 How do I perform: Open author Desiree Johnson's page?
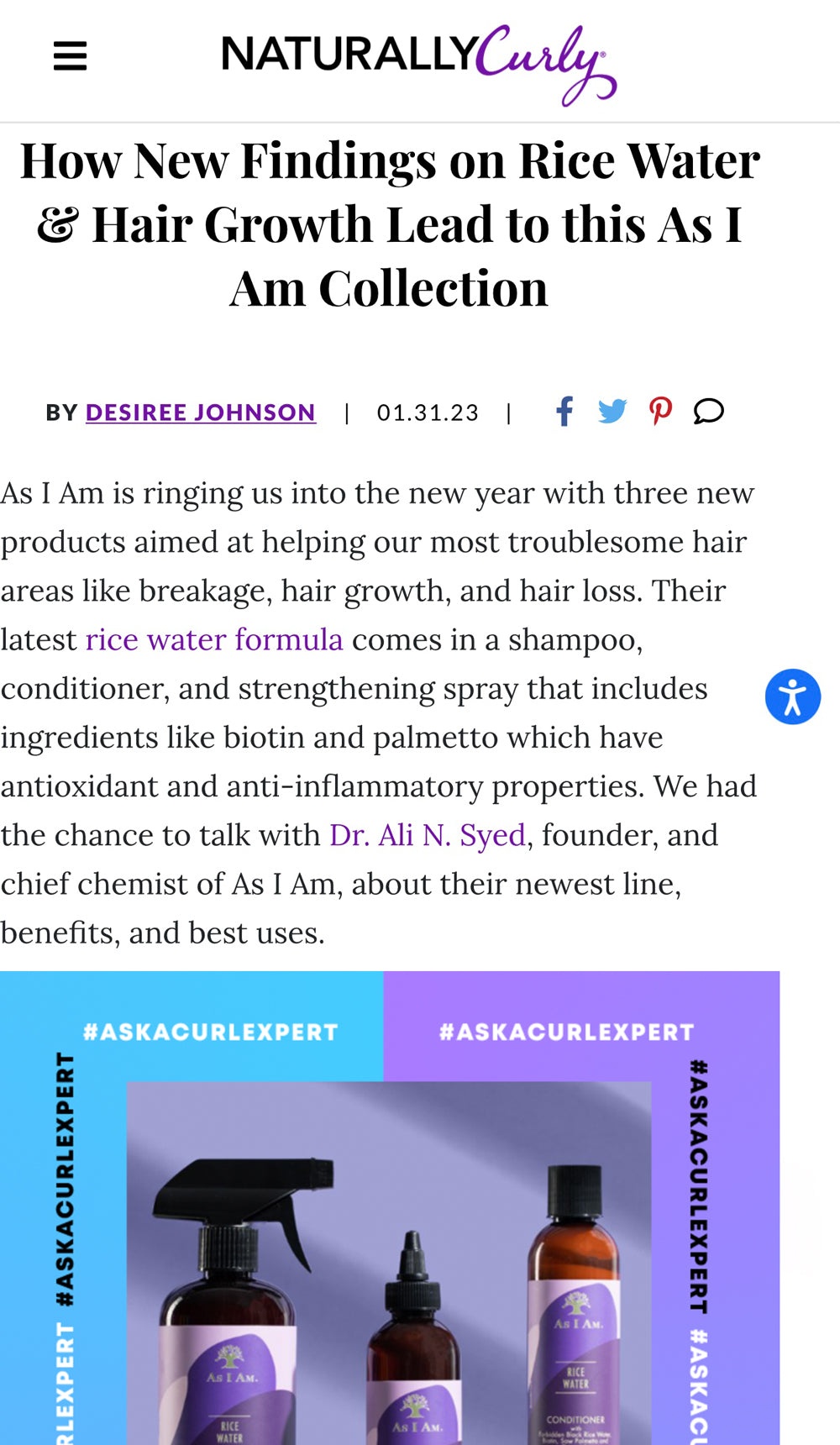[201, 412]
